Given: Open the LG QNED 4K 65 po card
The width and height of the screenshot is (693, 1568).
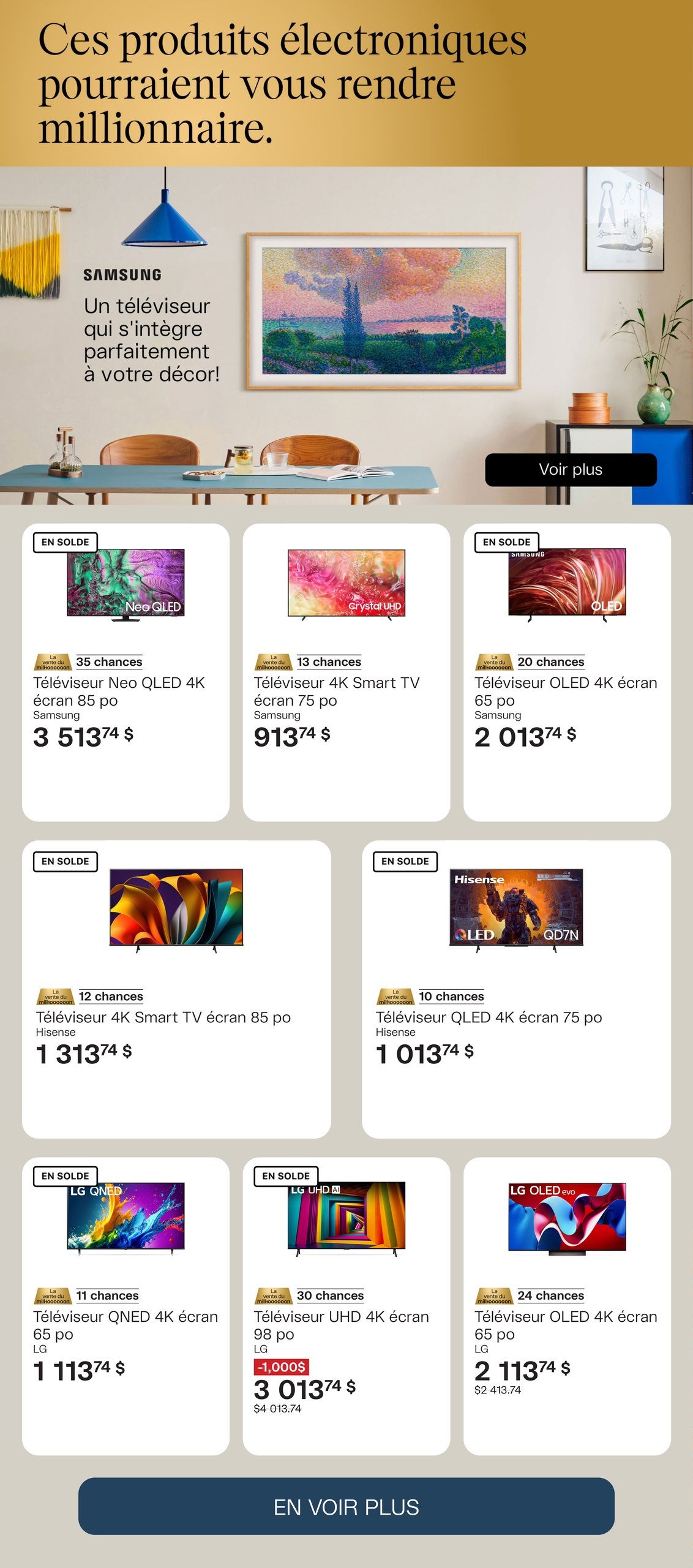Looking at the screenshot, I should point(125,1305).
